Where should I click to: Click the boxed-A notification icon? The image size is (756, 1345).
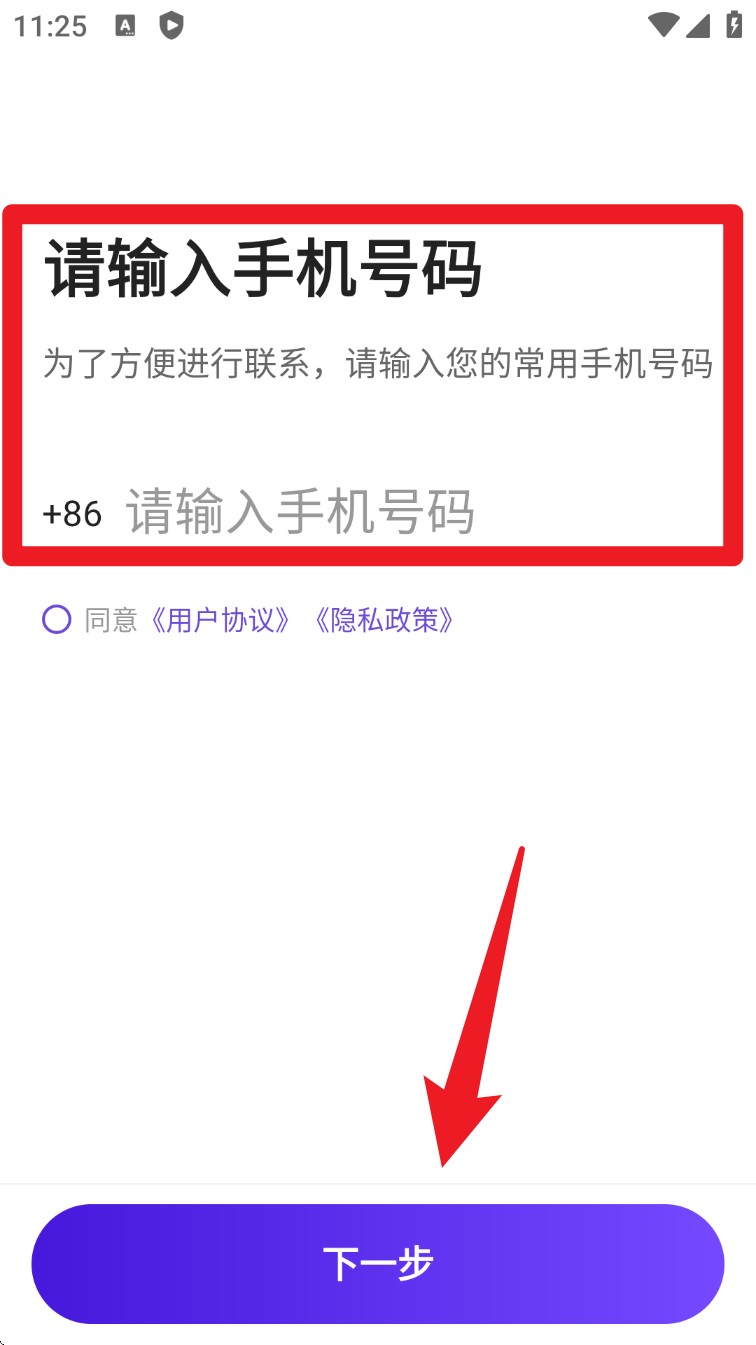125,27
